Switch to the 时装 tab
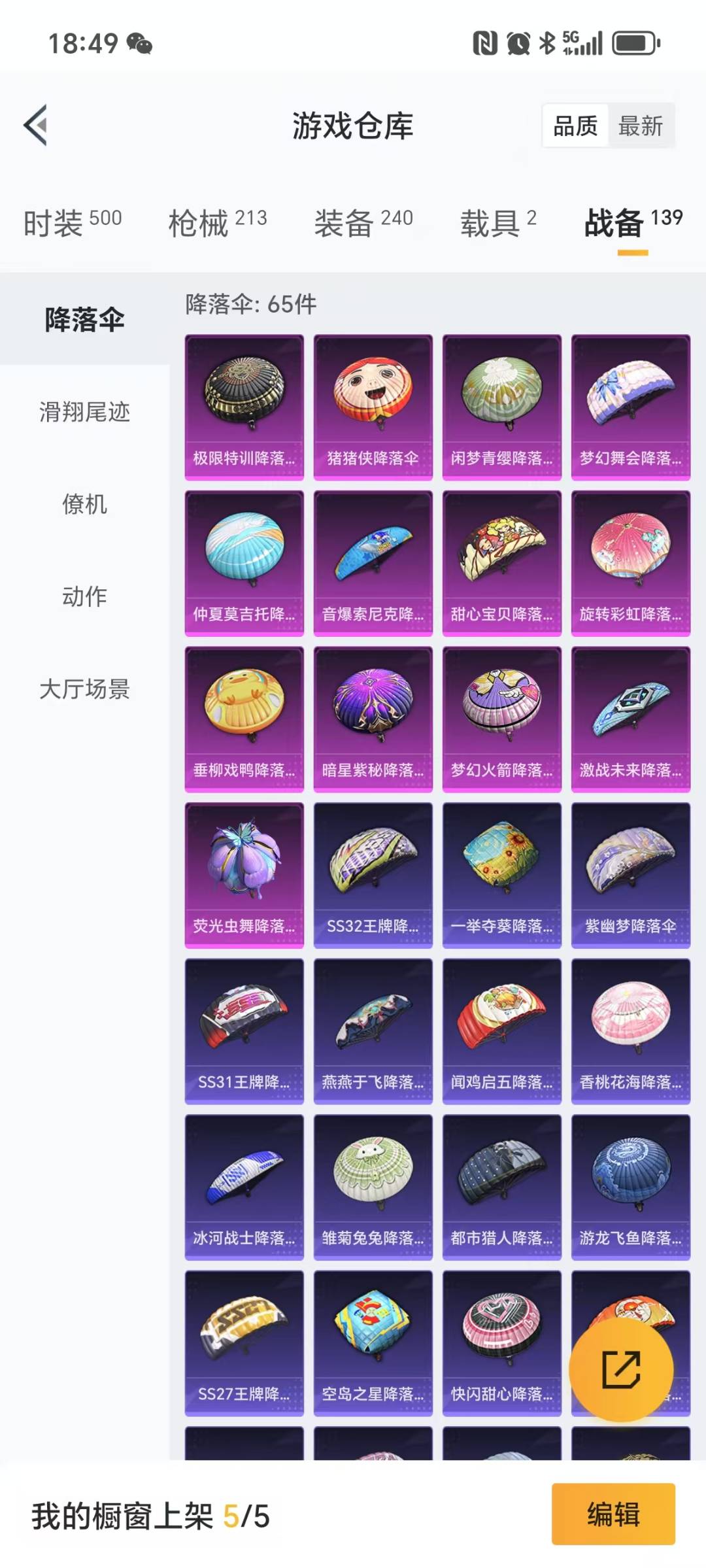Image resolution: width=706 pixels, height=1568 pixels. click(x=73, y=222)
